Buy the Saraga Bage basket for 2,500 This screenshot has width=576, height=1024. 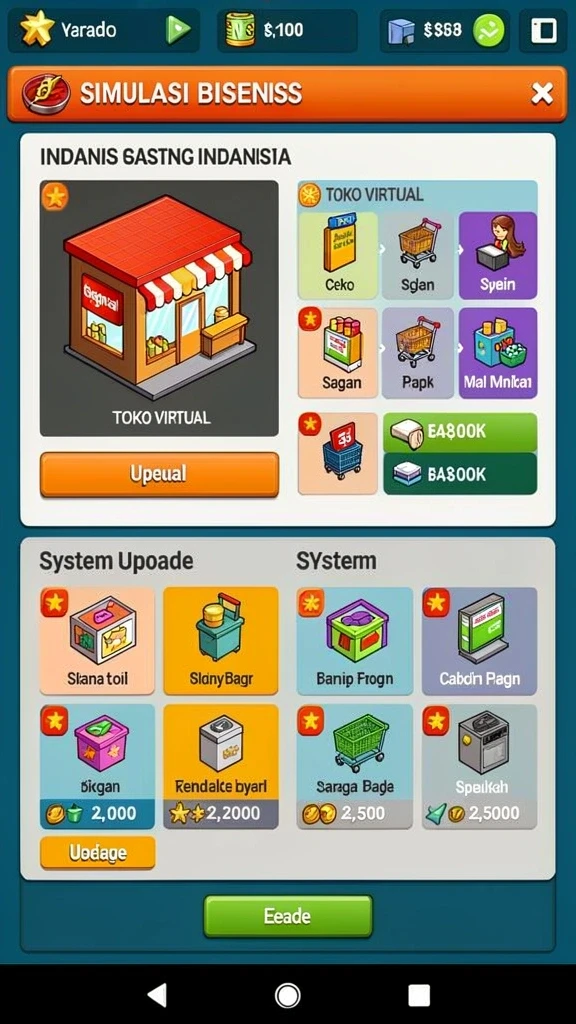(355, 767)
